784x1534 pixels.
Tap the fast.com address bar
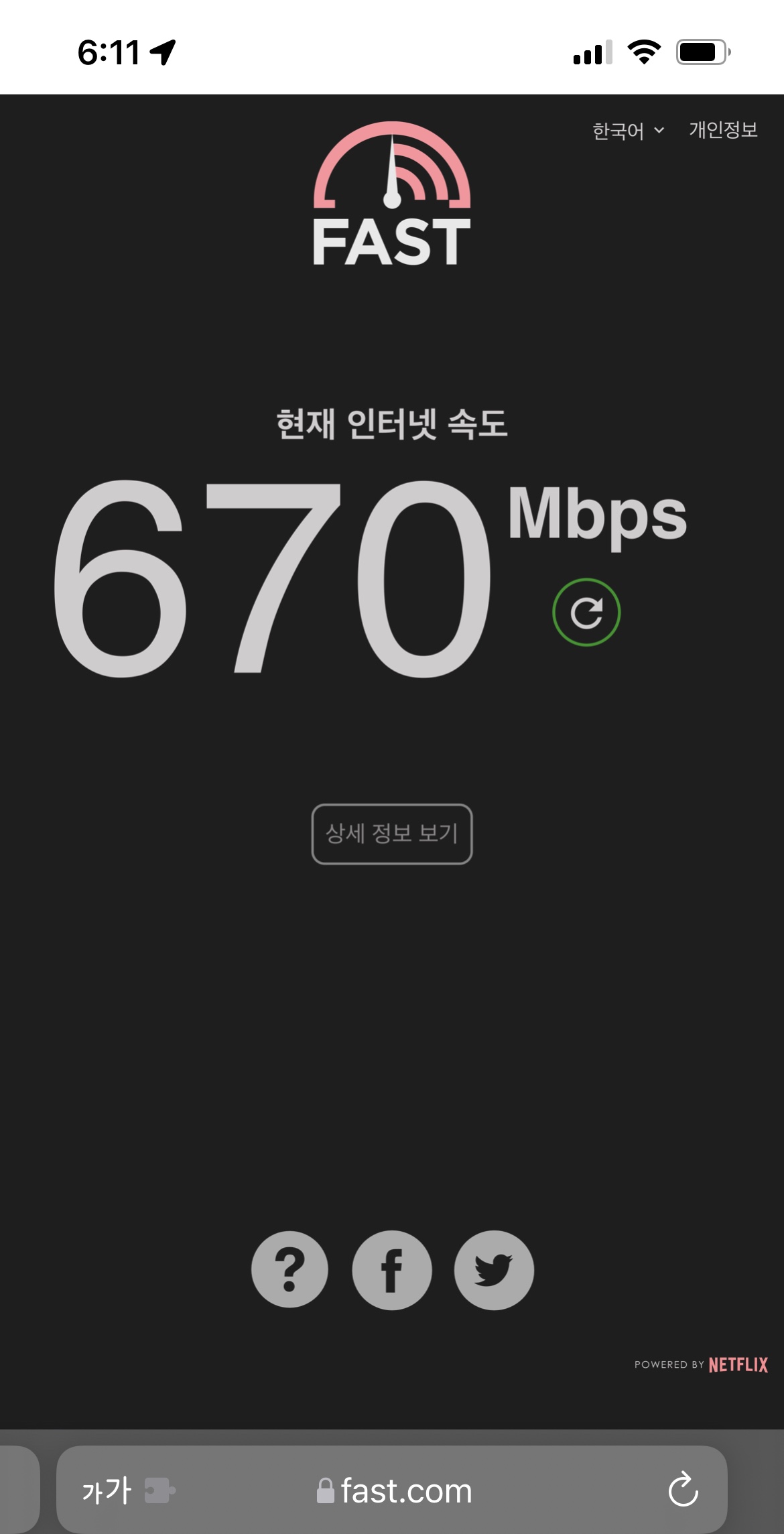(x=395, y=1490)
